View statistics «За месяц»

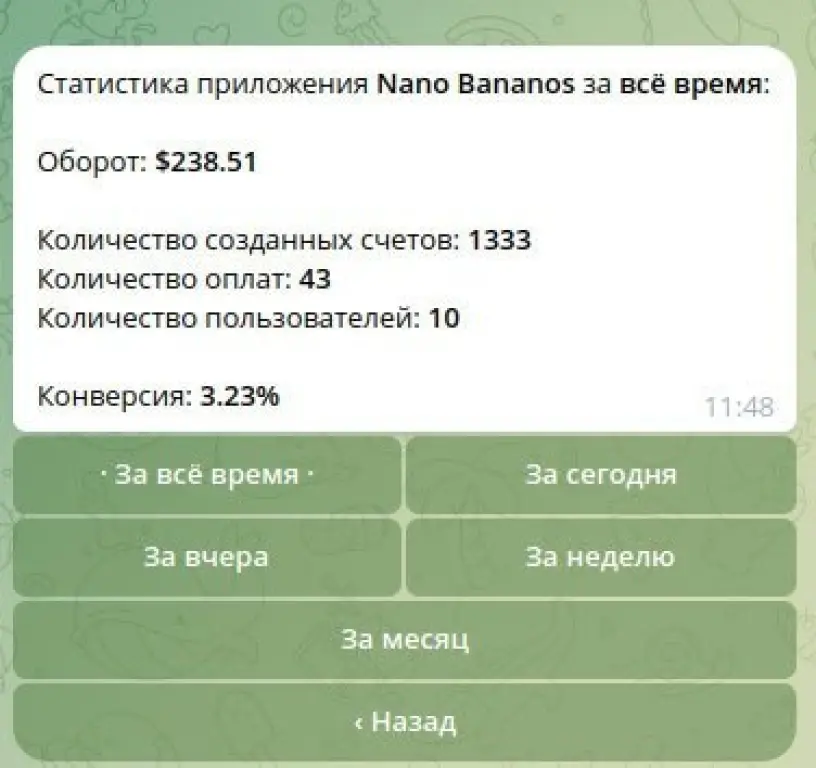click(404, 639)
